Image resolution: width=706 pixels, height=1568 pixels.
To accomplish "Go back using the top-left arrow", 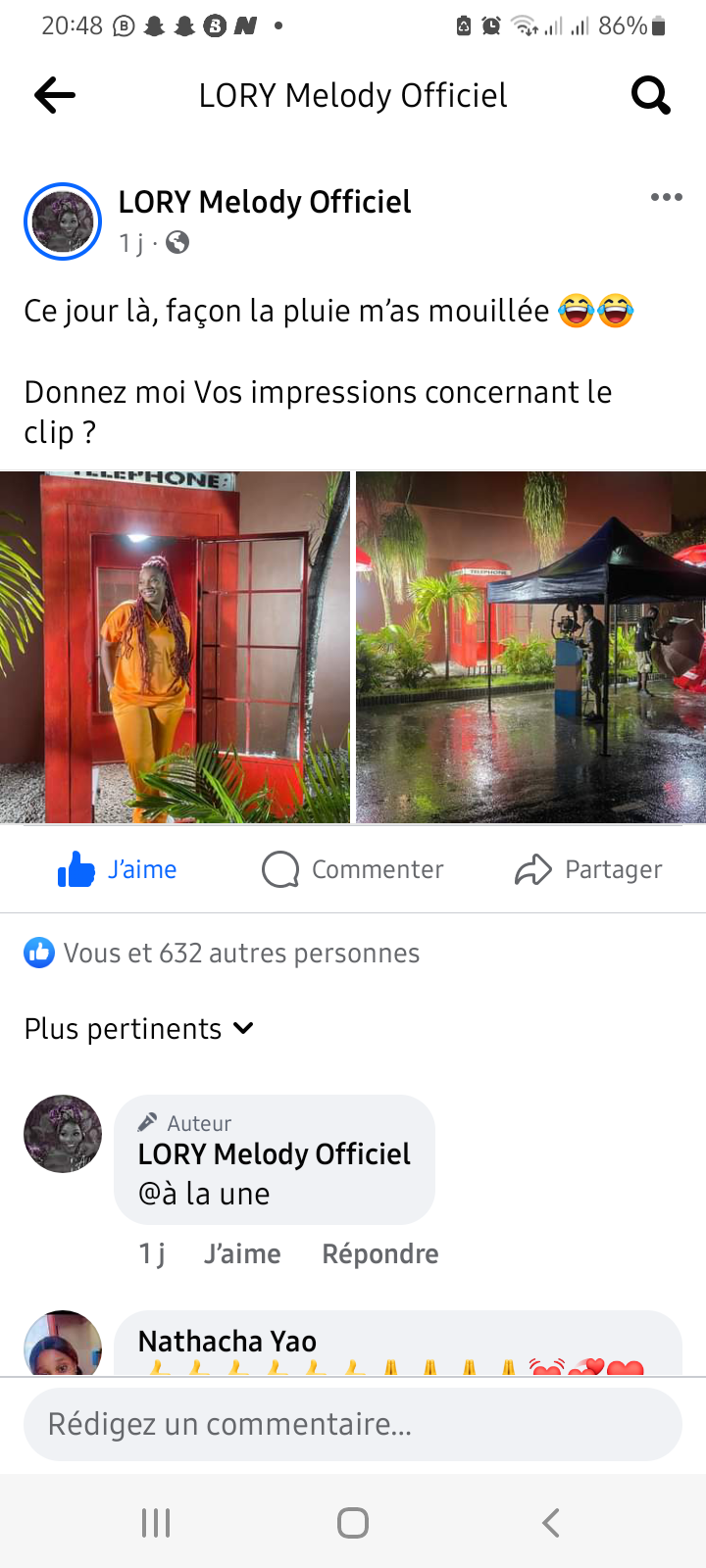I will click(x=55, y=95).
